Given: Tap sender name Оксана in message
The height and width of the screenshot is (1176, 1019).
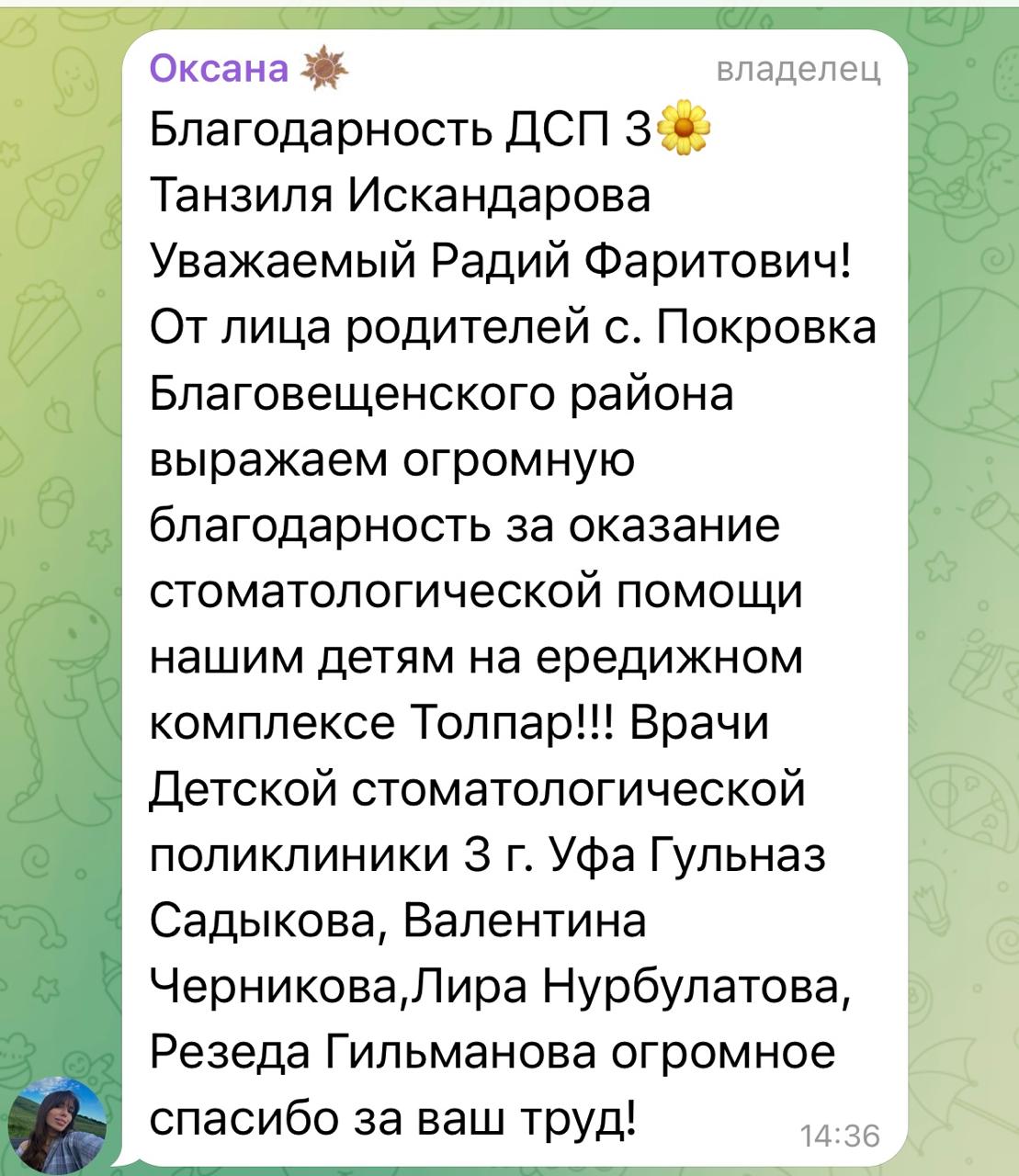Looking at the screenshot, I should 219,69.
